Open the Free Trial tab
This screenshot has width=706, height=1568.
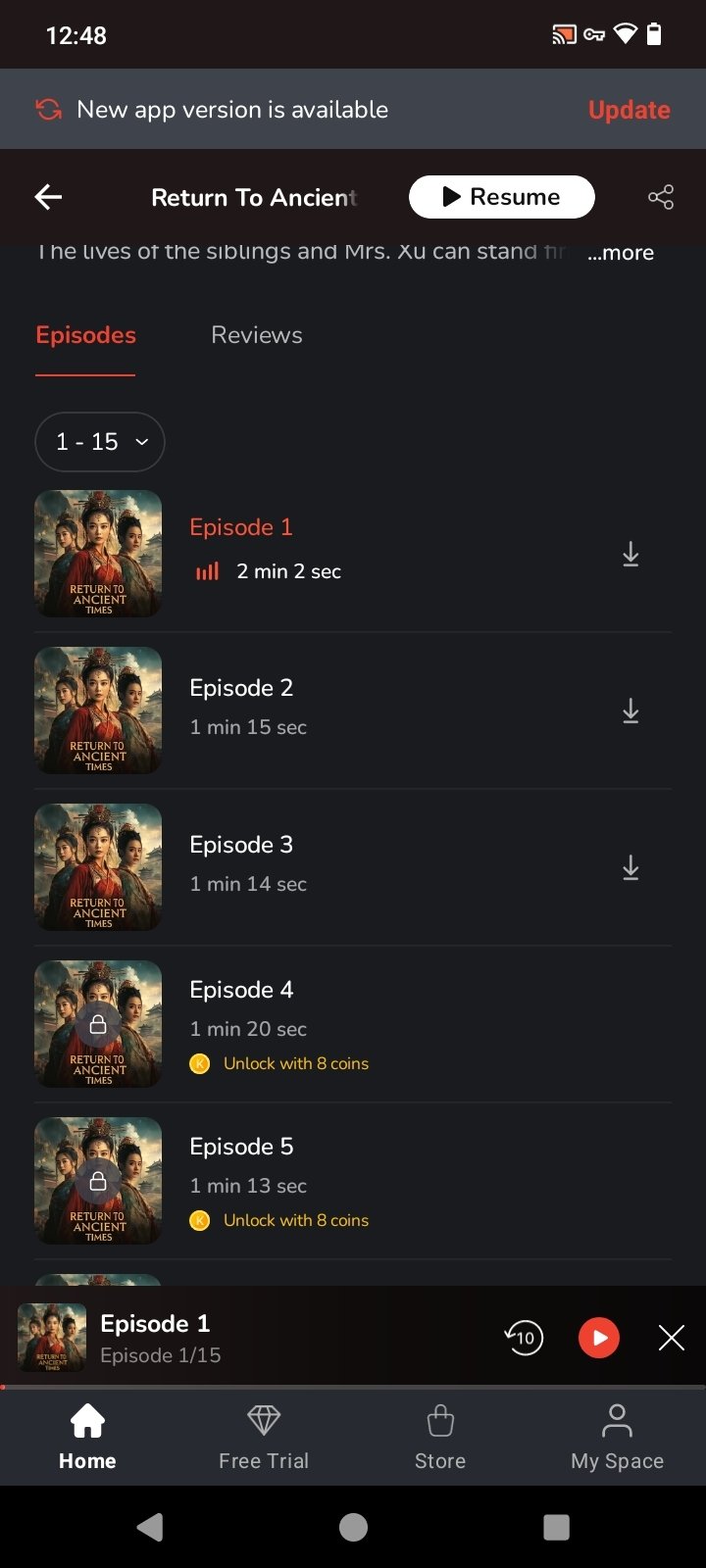(264, 1436)
